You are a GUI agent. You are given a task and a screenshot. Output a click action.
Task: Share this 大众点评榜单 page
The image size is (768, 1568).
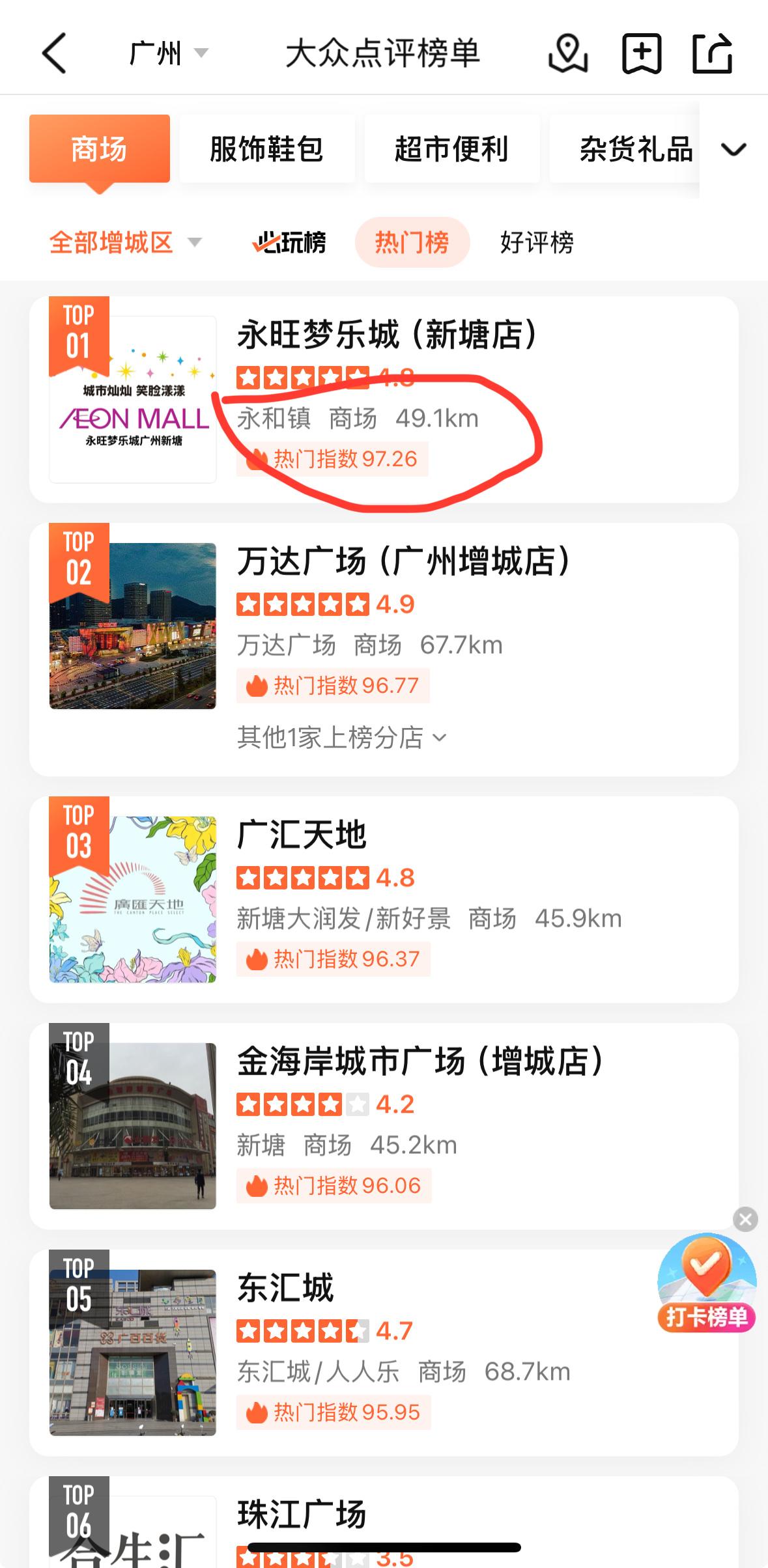pos(712,53)
